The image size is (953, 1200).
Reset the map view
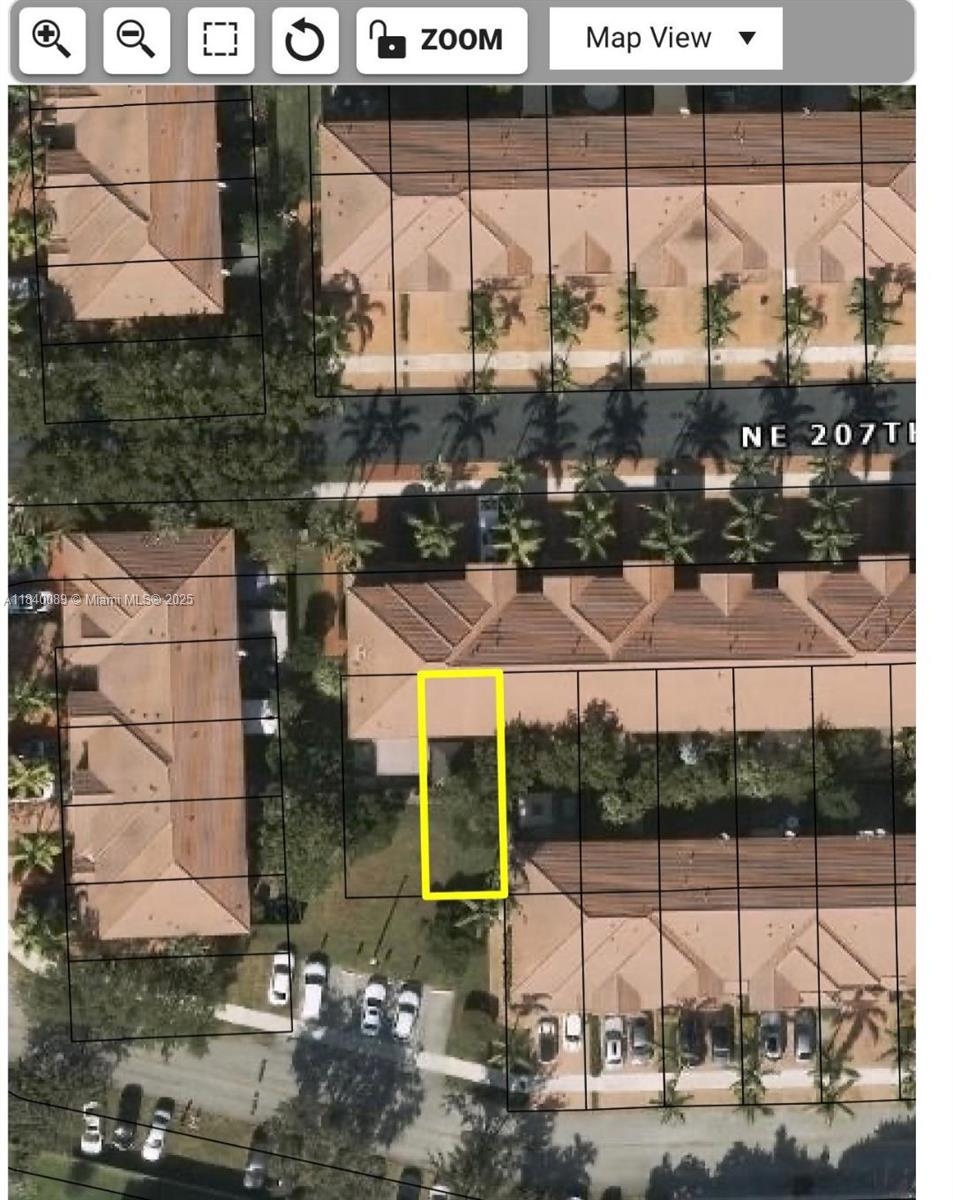pos(305,40)
